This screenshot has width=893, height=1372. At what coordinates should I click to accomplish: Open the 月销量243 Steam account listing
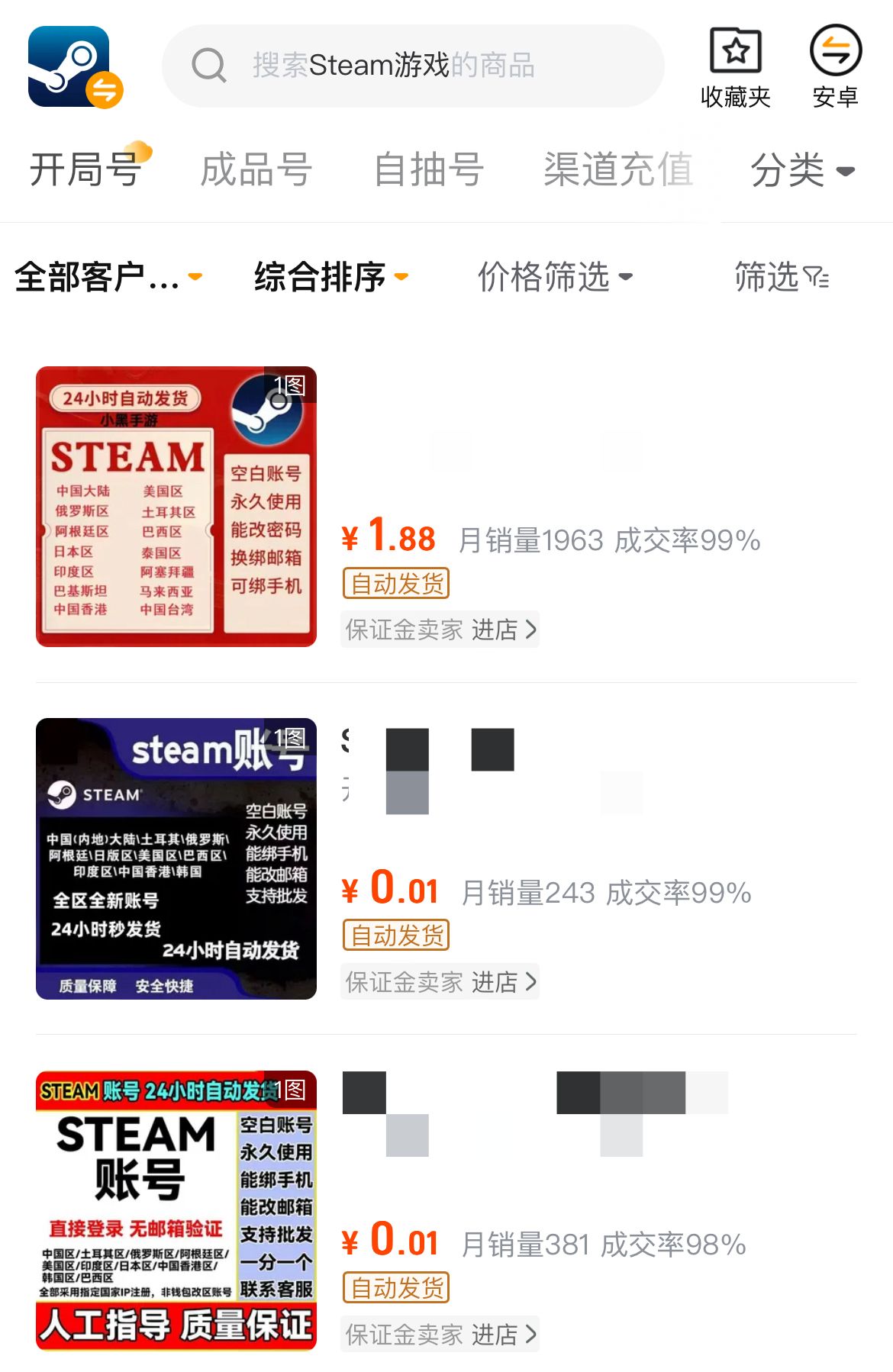(176, 858)
